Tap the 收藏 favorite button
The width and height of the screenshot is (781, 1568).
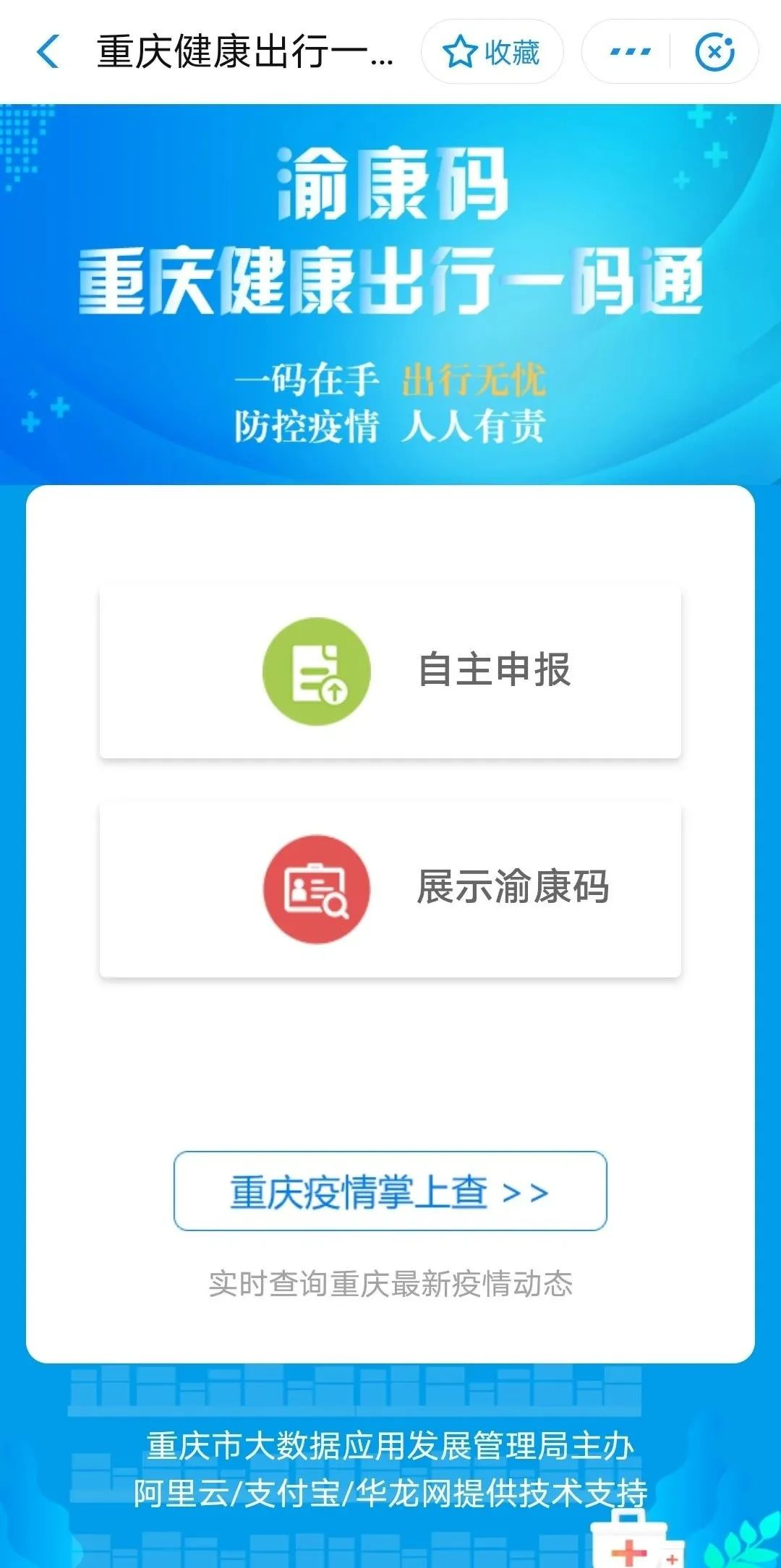click(492, 52)
